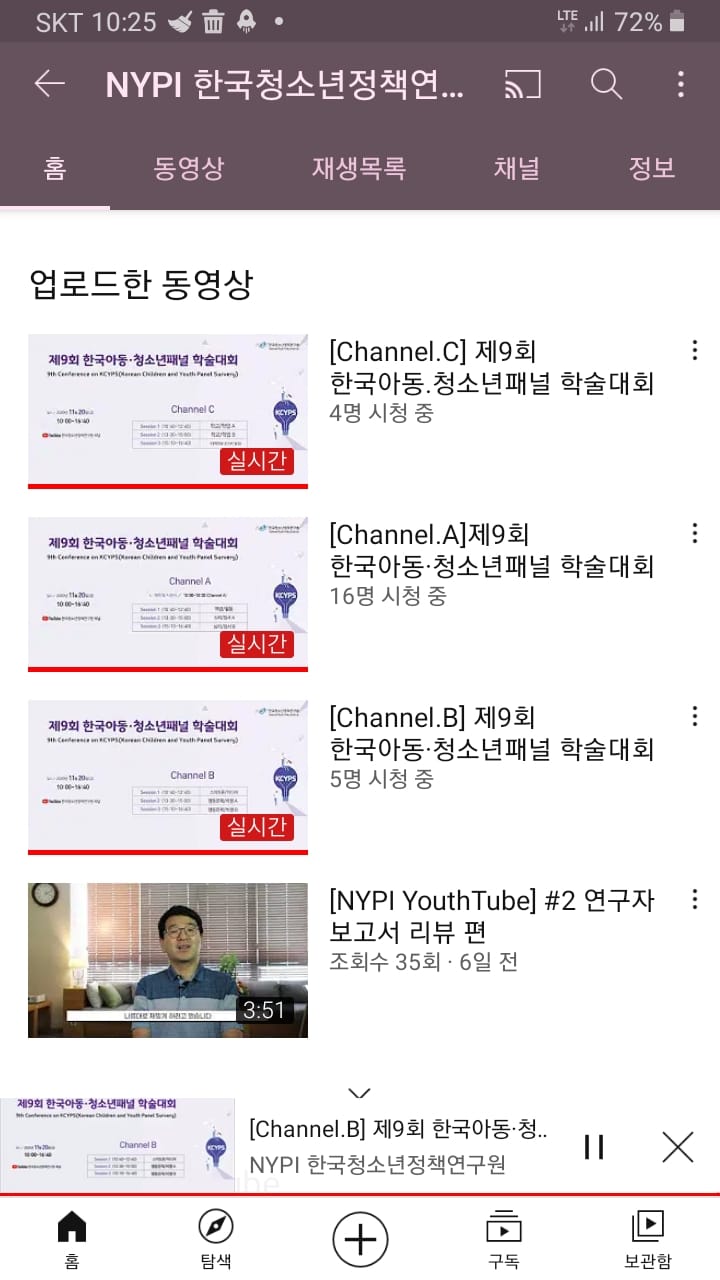Switch to the 동영상 tab
Viewport: 720px width, 1280px height.
point(188,168)
